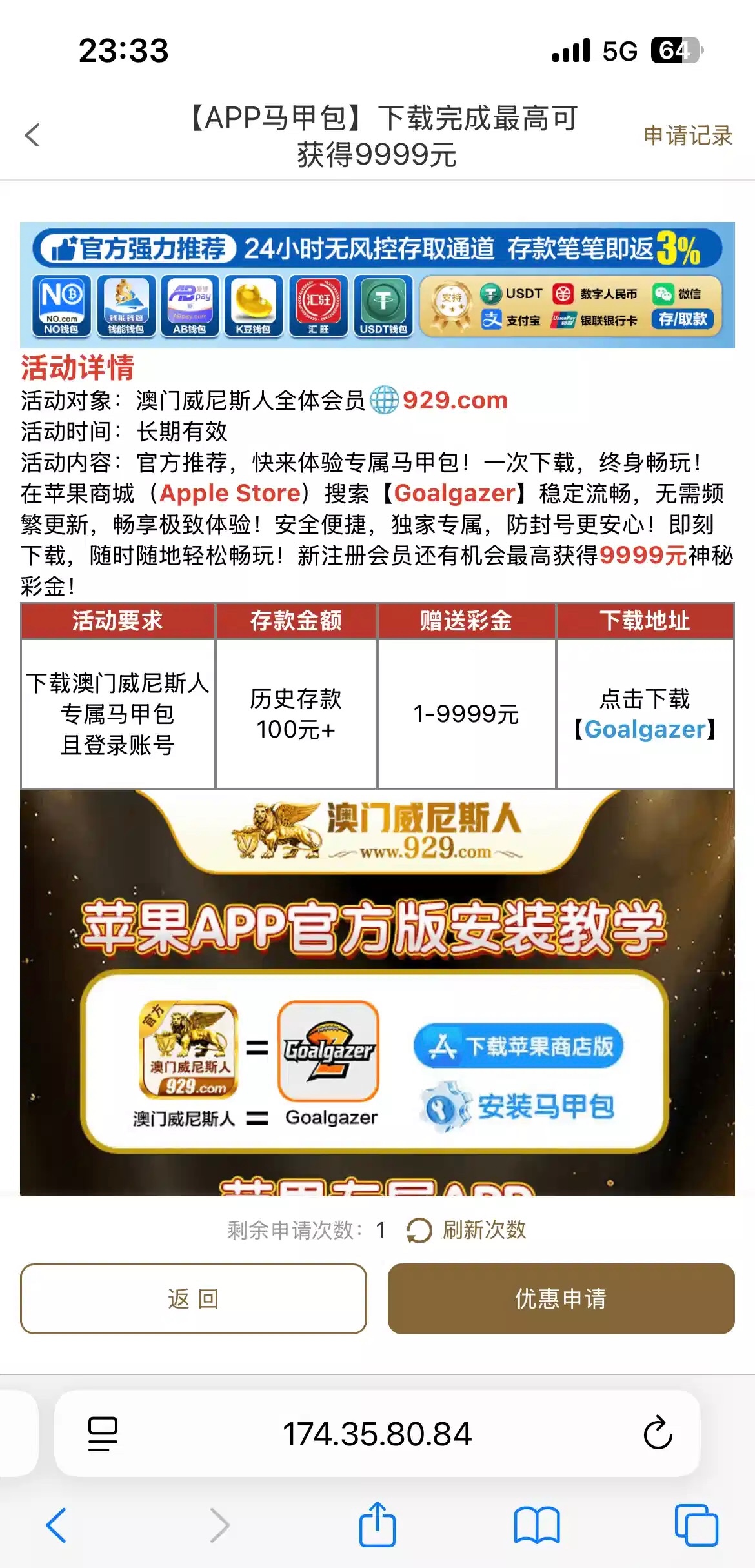Open the Safari share sheet
755x1568 pixels.
tap(377, 1524)
